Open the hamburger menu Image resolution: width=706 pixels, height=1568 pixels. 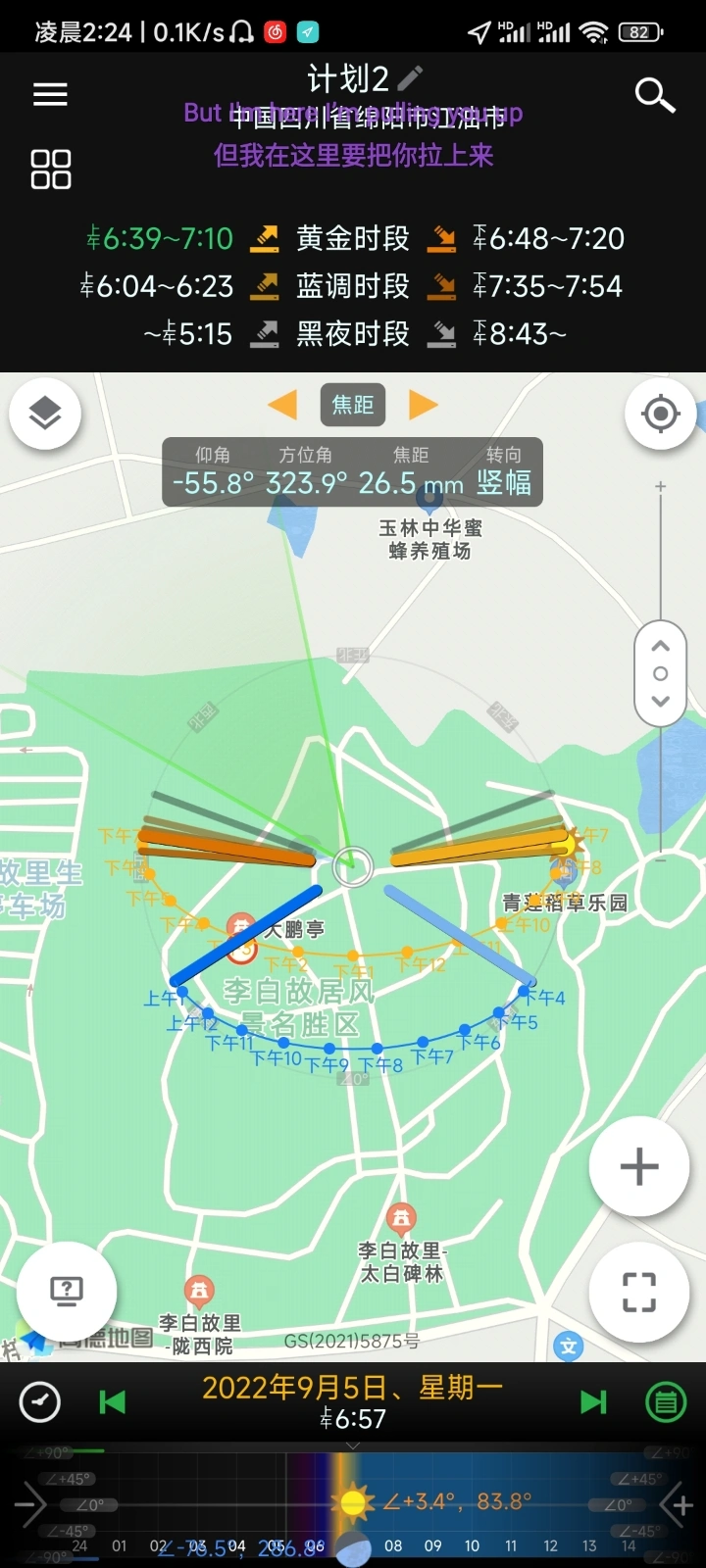(x=50, y=94)
